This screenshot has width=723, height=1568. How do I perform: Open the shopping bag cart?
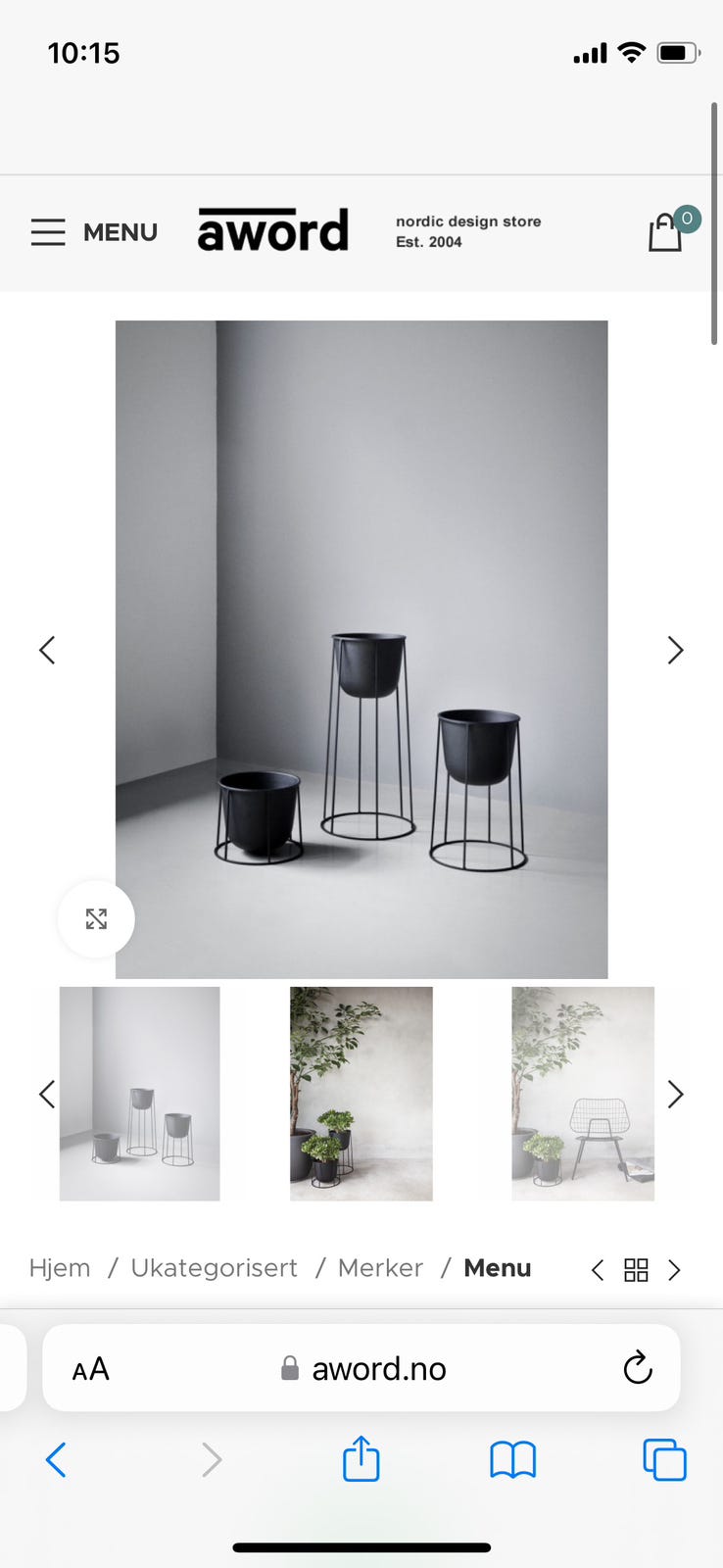click(666, 233)
